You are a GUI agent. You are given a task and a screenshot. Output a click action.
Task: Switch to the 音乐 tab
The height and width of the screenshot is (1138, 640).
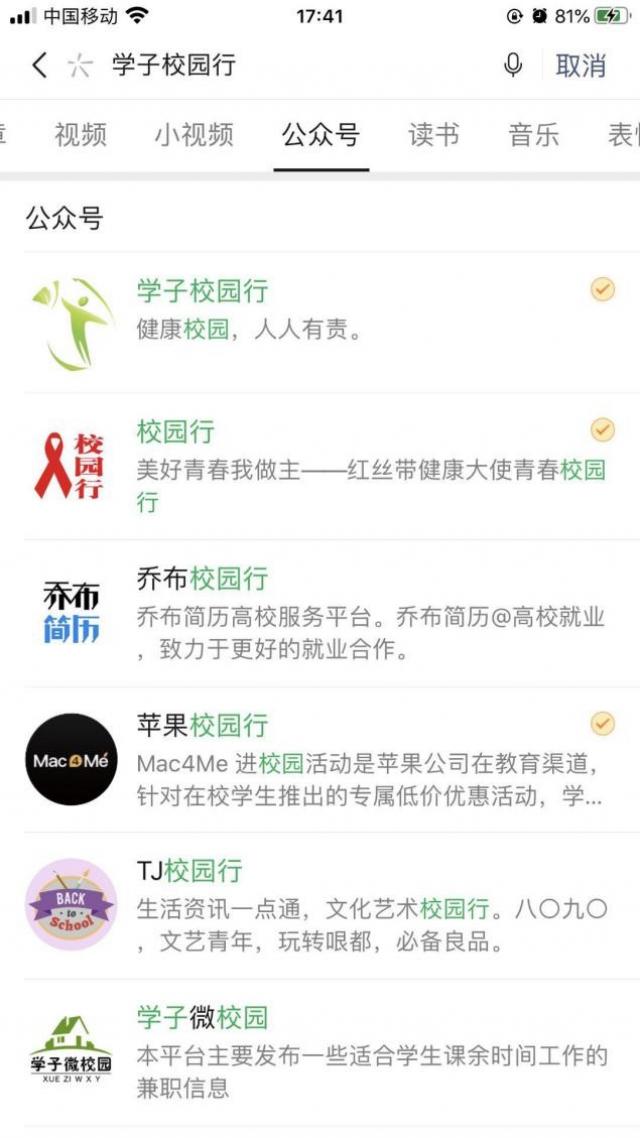533,135
